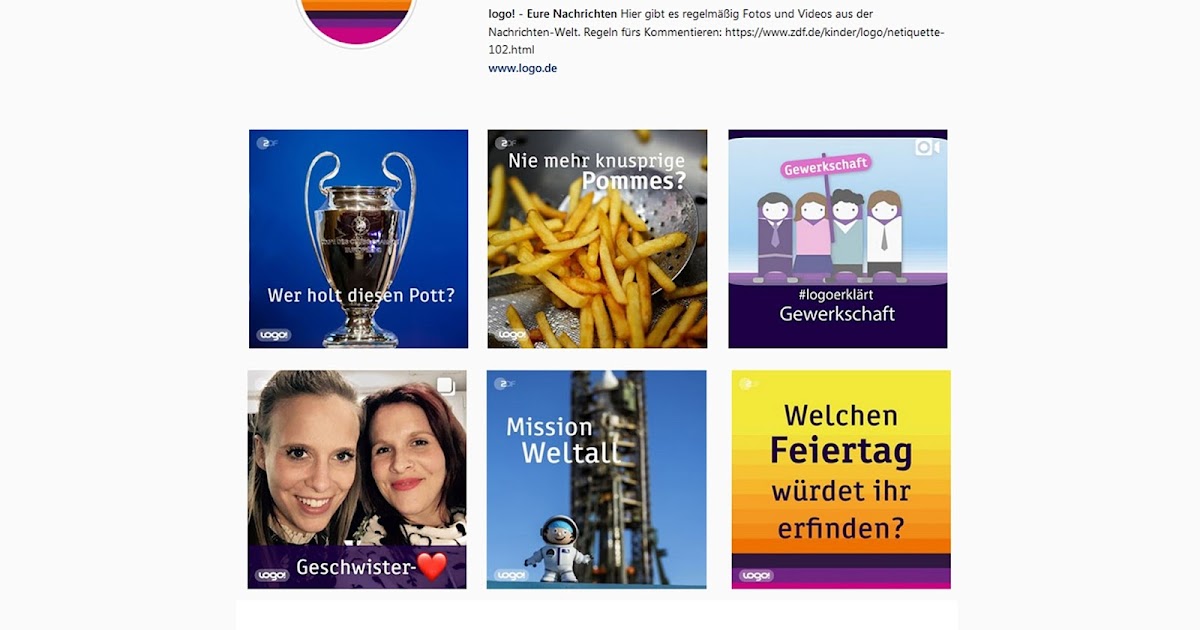1200x630 pixels.
Task: Open the 'Mission Weltall' post
Action: (x=596, y=479)
